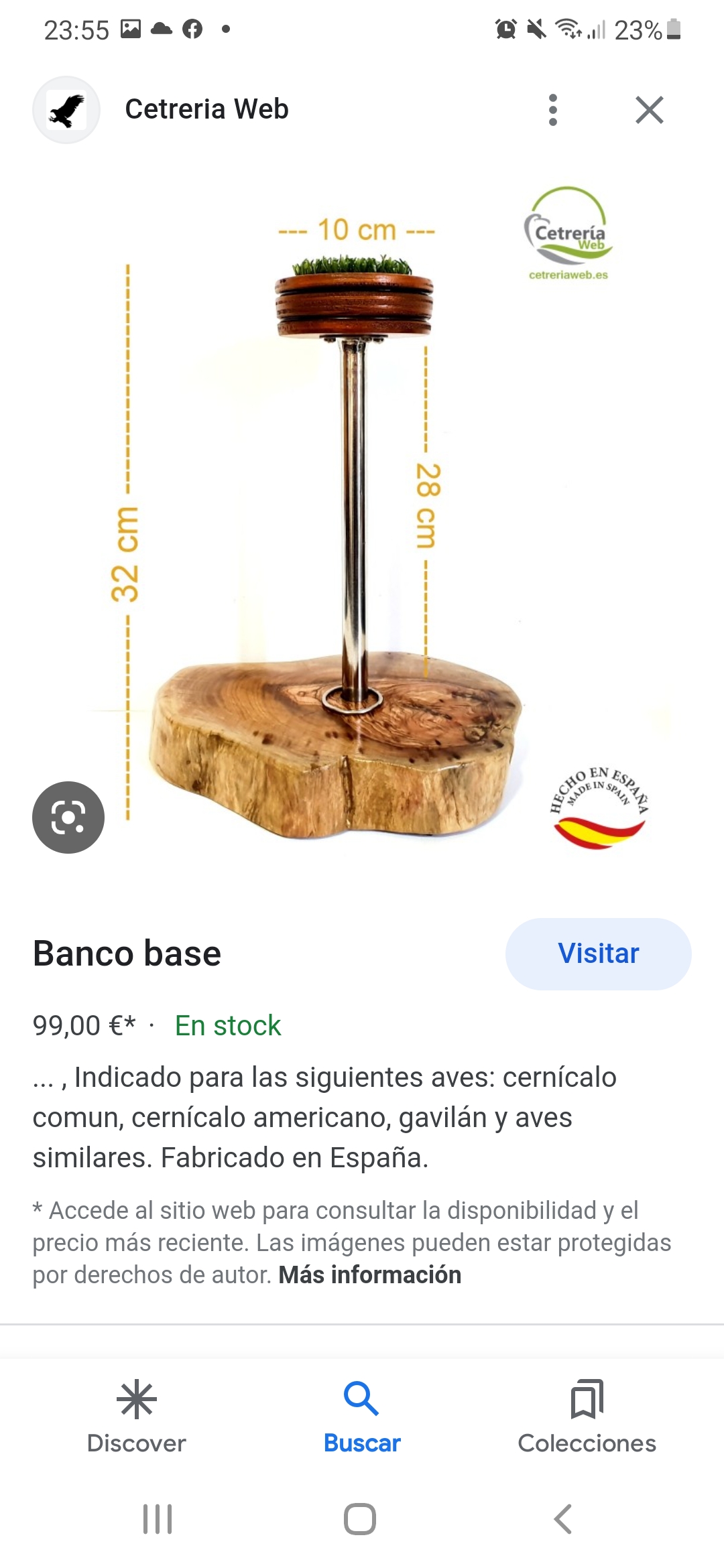Viewport: 724px width, 1568px height.
Task: Open the Cetreria Web source header
Action: pos(206,110)
